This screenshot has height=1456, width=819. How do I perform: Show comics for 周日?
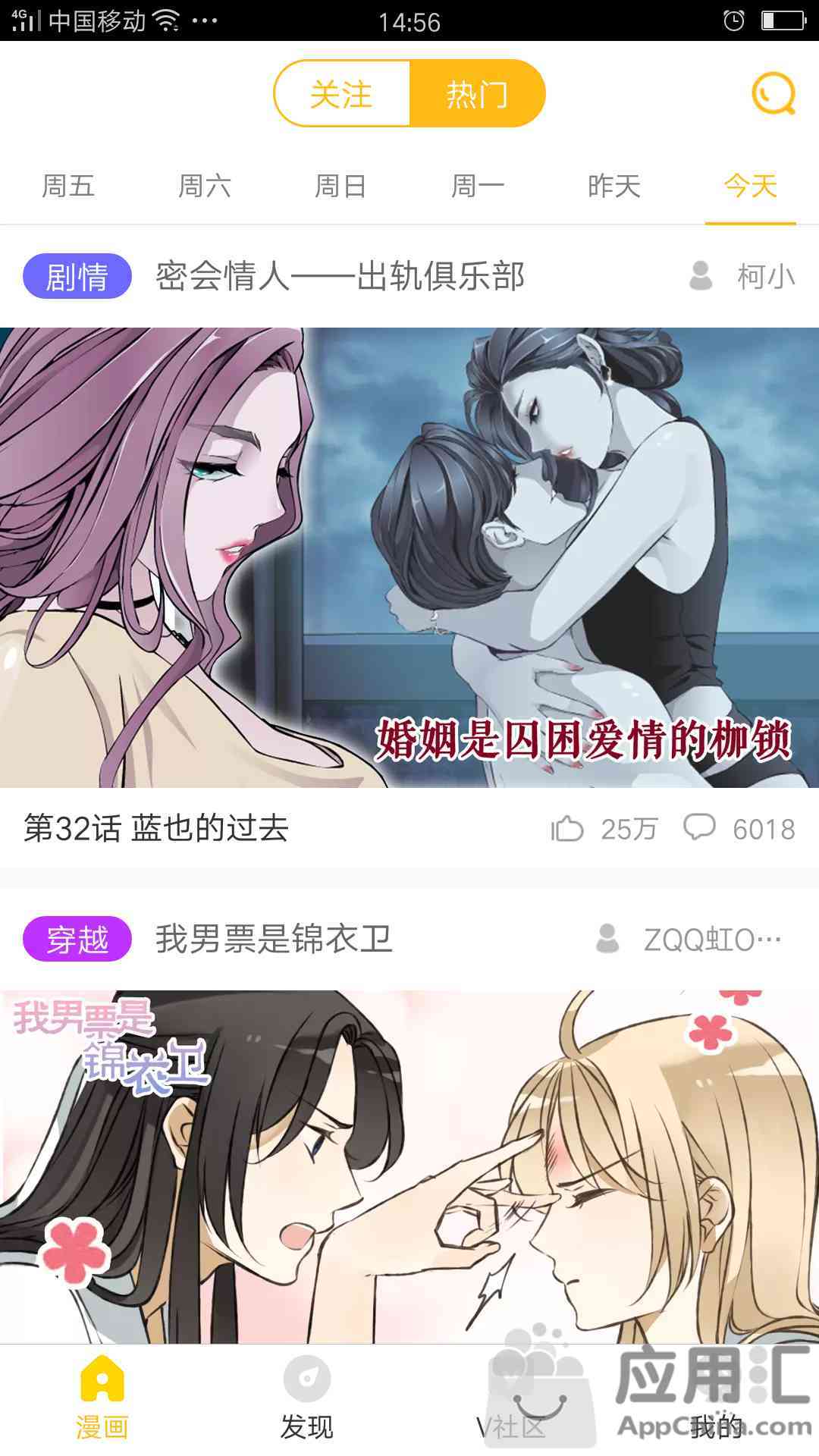[341, 186]
